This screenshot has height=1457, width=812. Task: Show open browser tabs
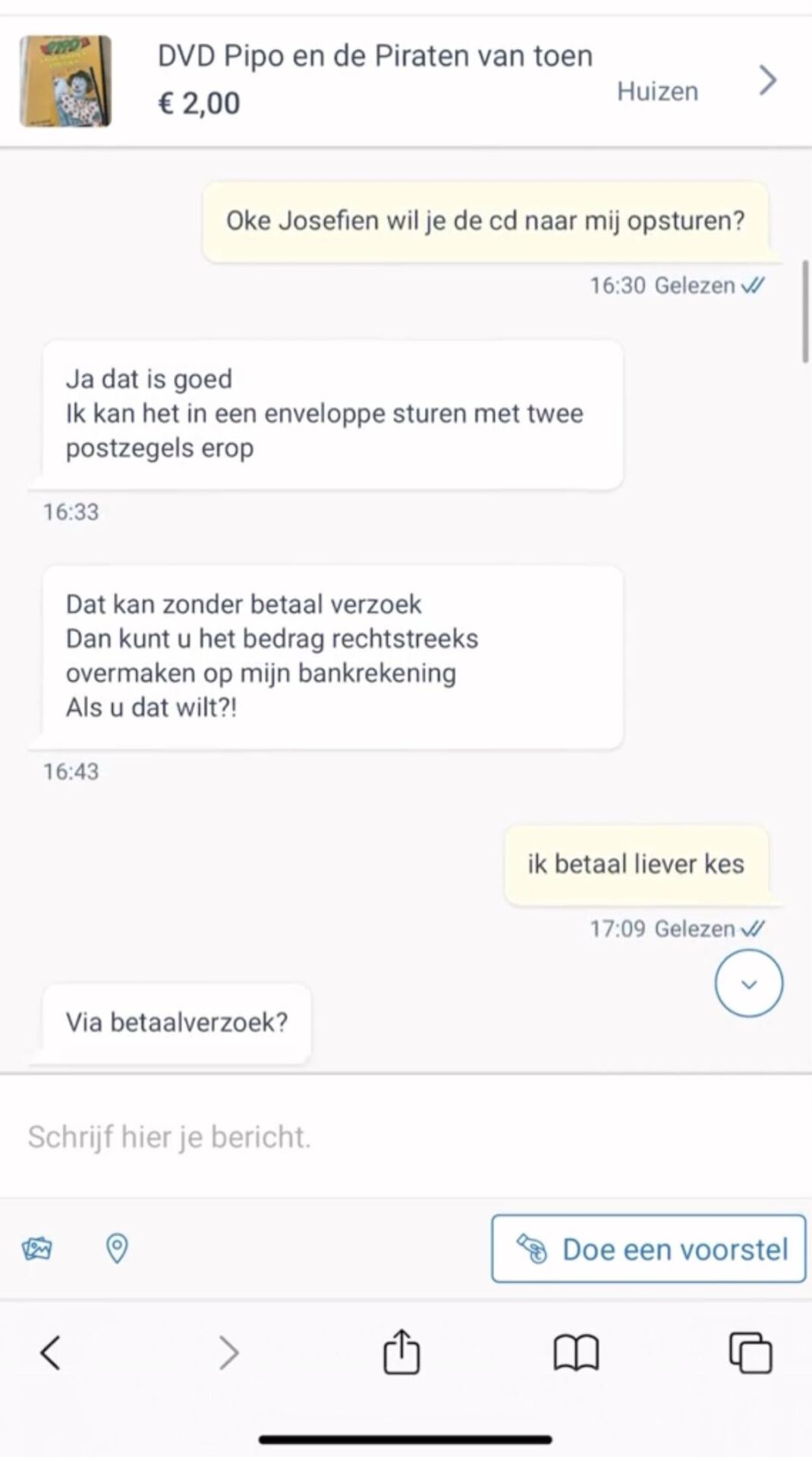(750, 1352)
